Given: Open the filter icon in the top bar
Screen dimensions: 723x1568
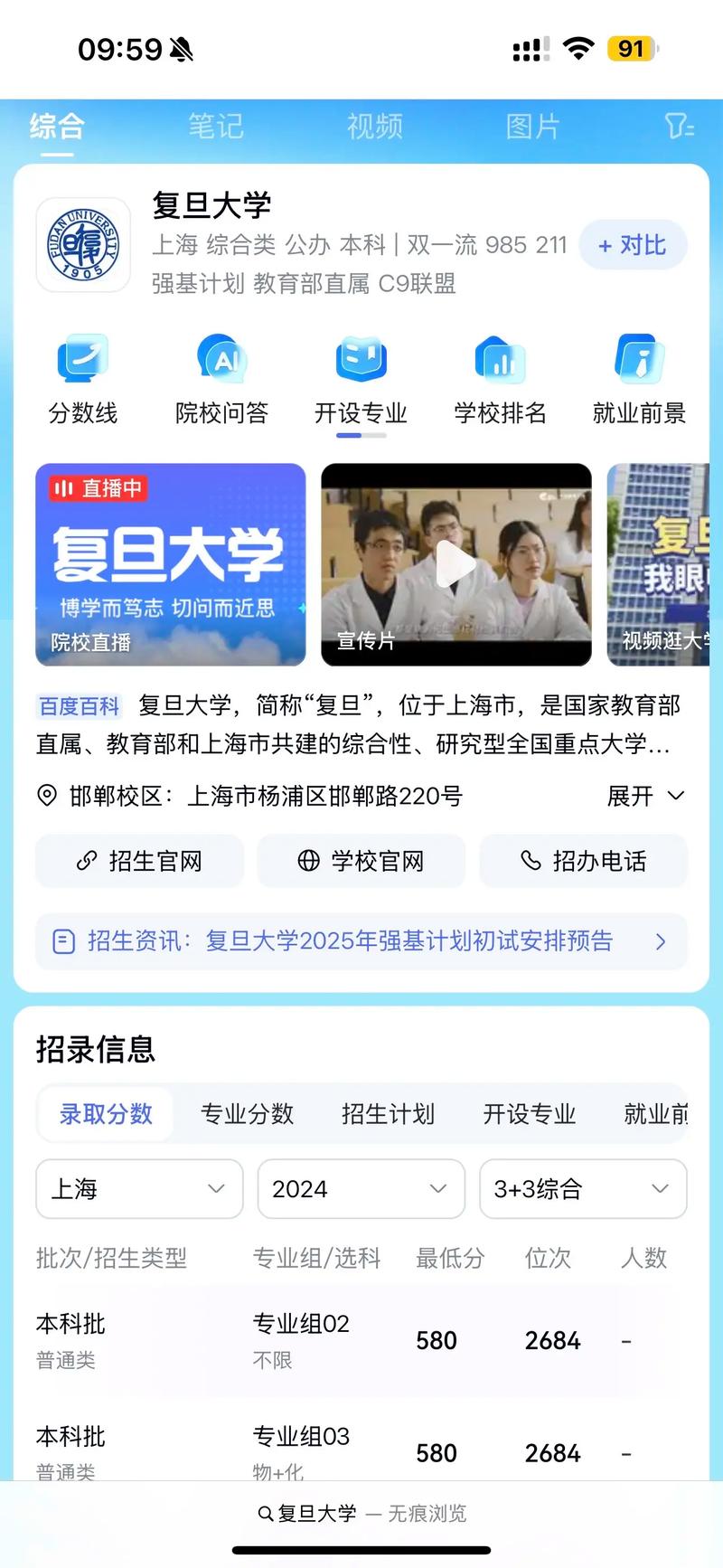Looking at the screenshot, I should (680, 127).
